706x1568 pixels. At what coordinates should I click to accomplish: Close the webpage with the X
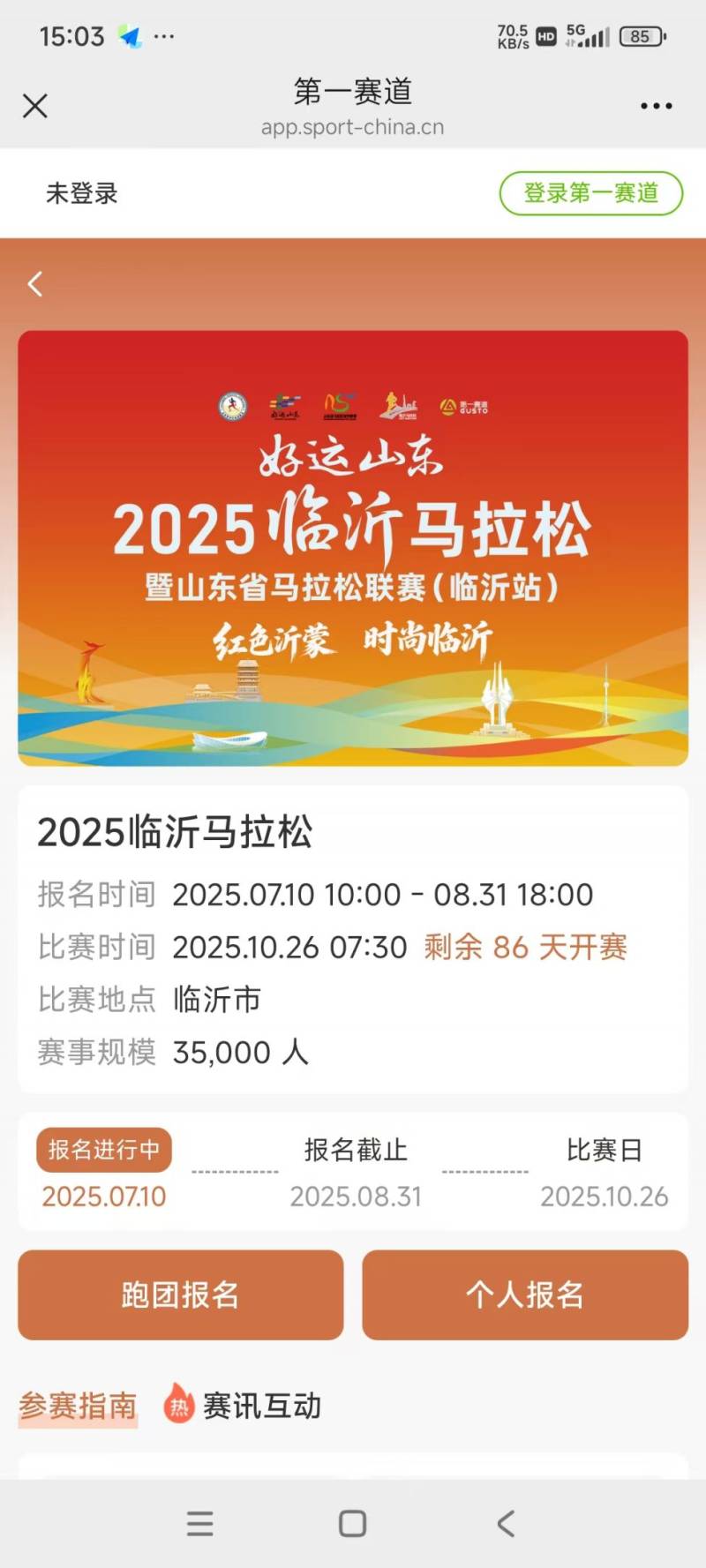click(35, 106)
